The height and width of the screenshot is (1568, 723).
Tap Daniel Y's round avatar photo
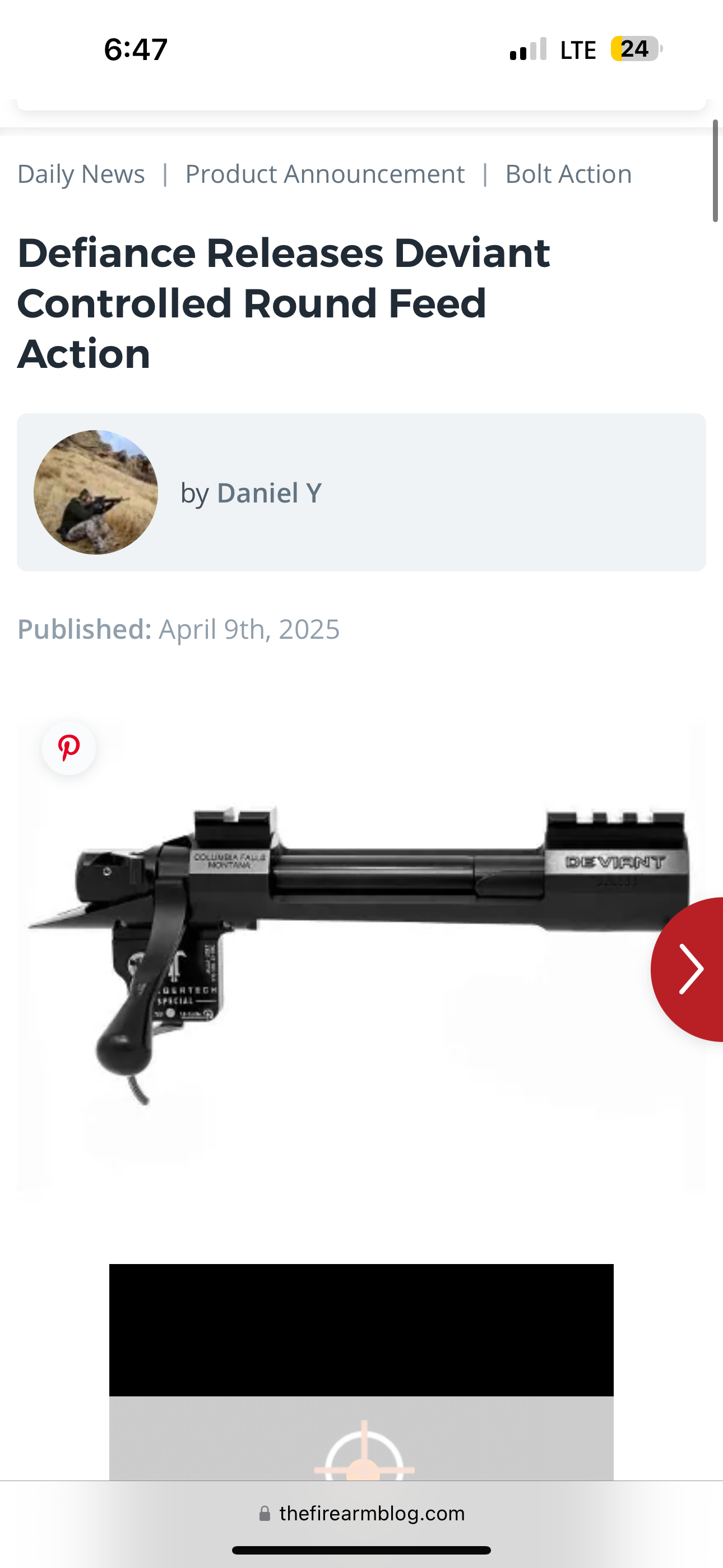(x=95, y=492)
